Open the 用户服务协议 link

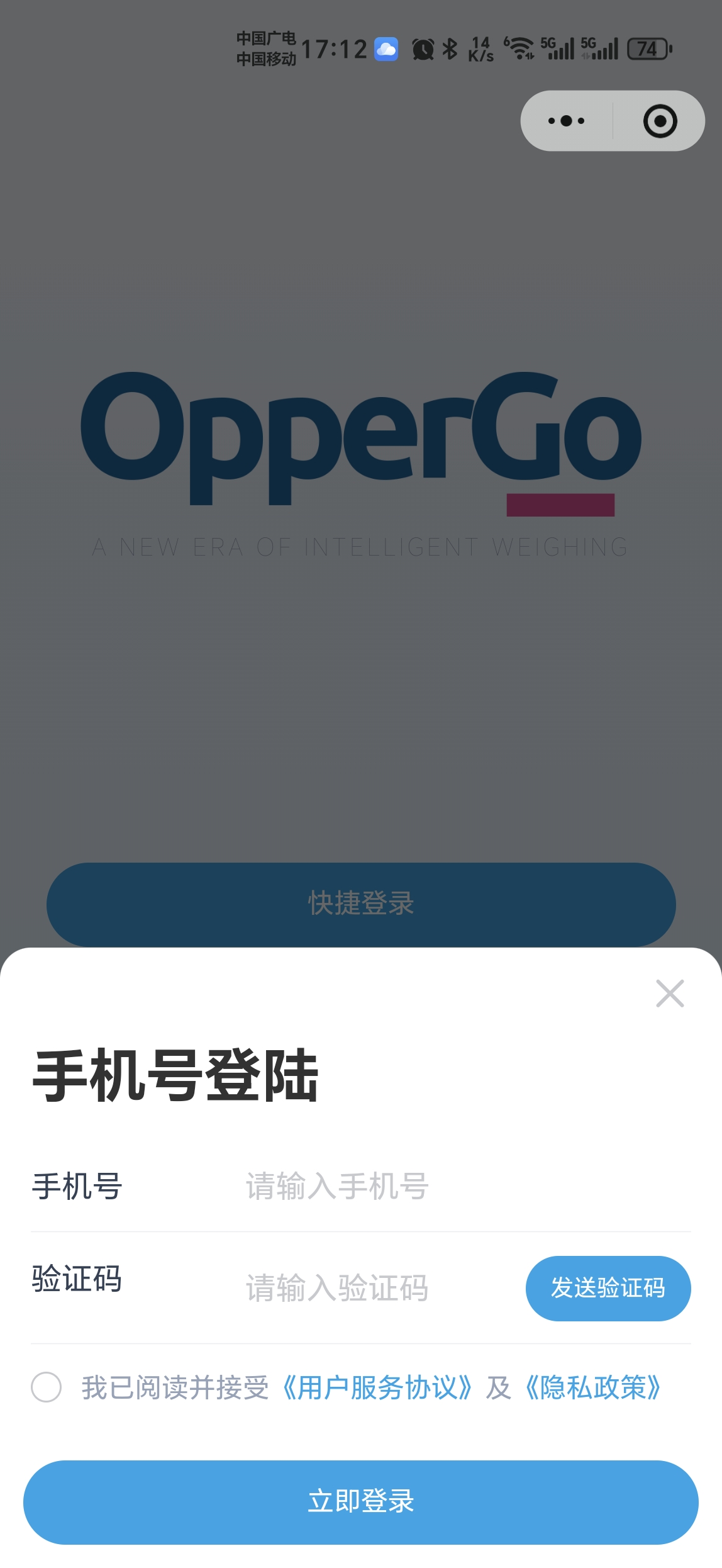tap(376, 1387)
